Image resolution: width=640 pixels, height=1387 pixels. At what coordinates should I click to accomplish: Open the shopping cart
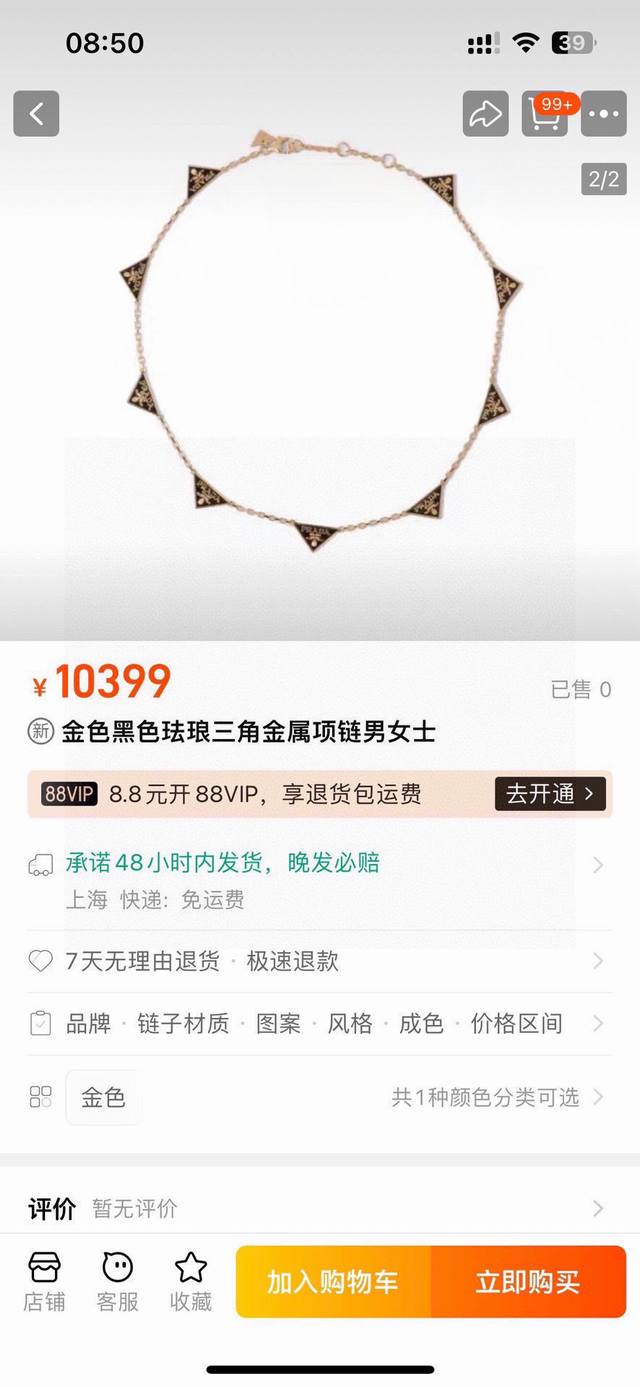point(543,114)
